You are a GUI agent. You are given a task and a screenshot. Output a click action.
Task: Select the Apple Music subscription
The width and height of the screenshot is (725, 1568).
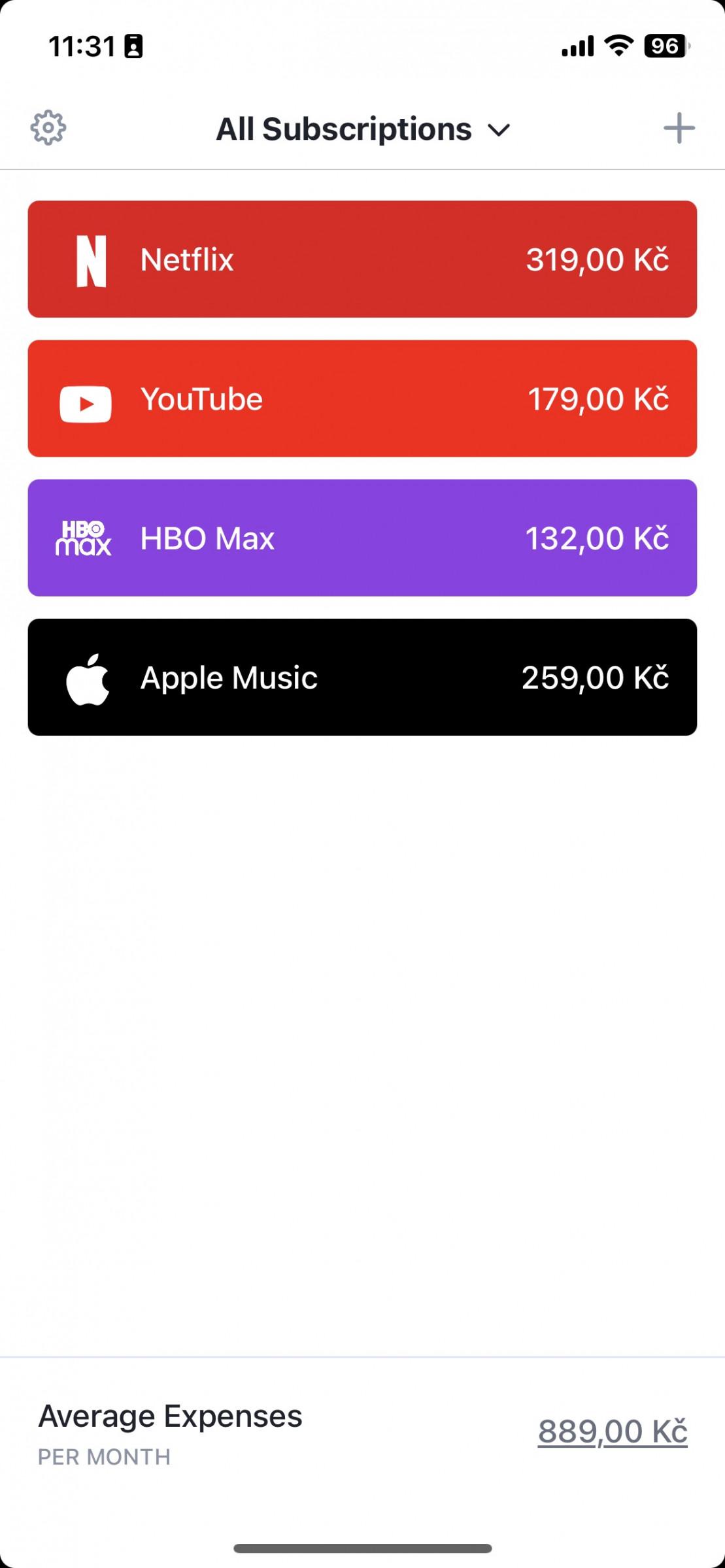click(362, 678)
